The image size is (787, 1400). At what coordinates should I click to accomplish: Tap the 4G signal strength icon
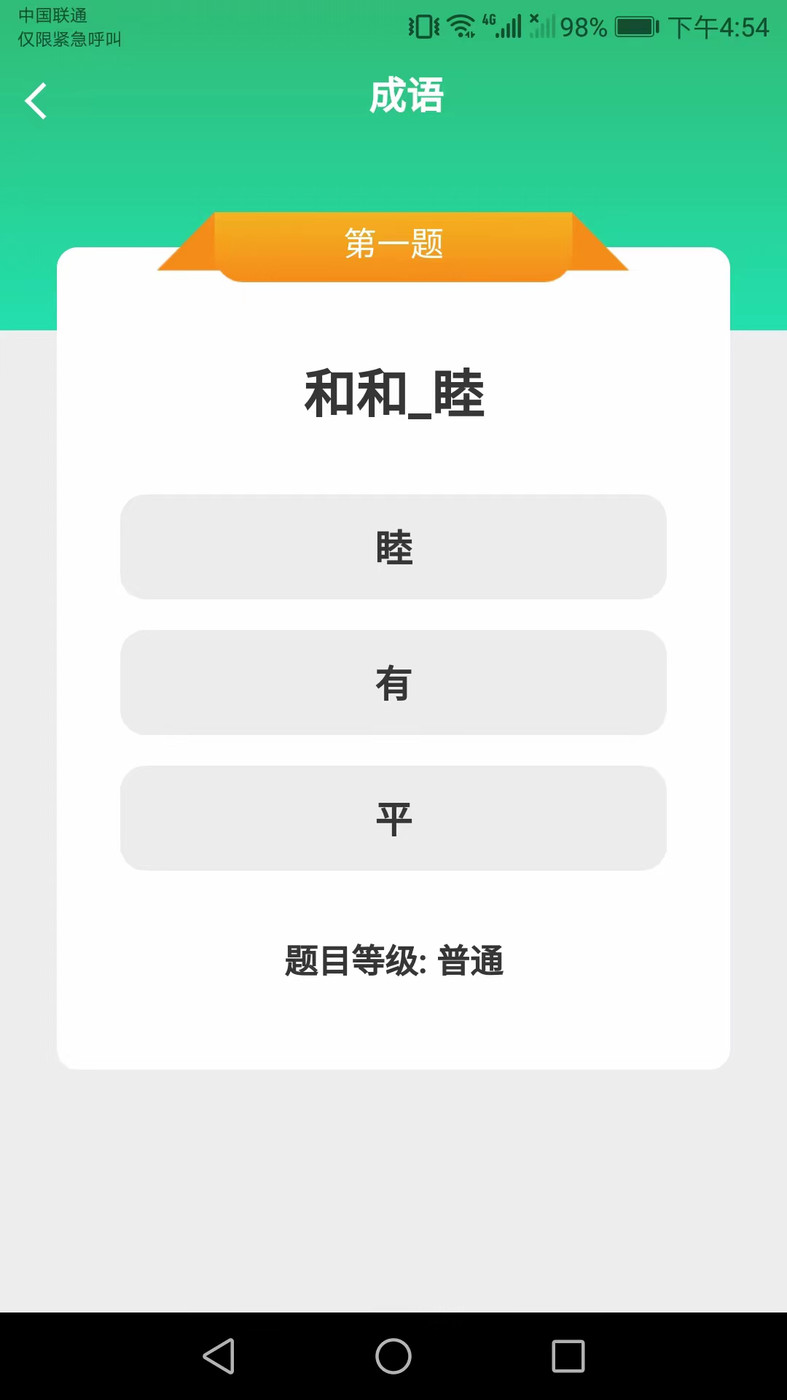click(x=504, y=27)
